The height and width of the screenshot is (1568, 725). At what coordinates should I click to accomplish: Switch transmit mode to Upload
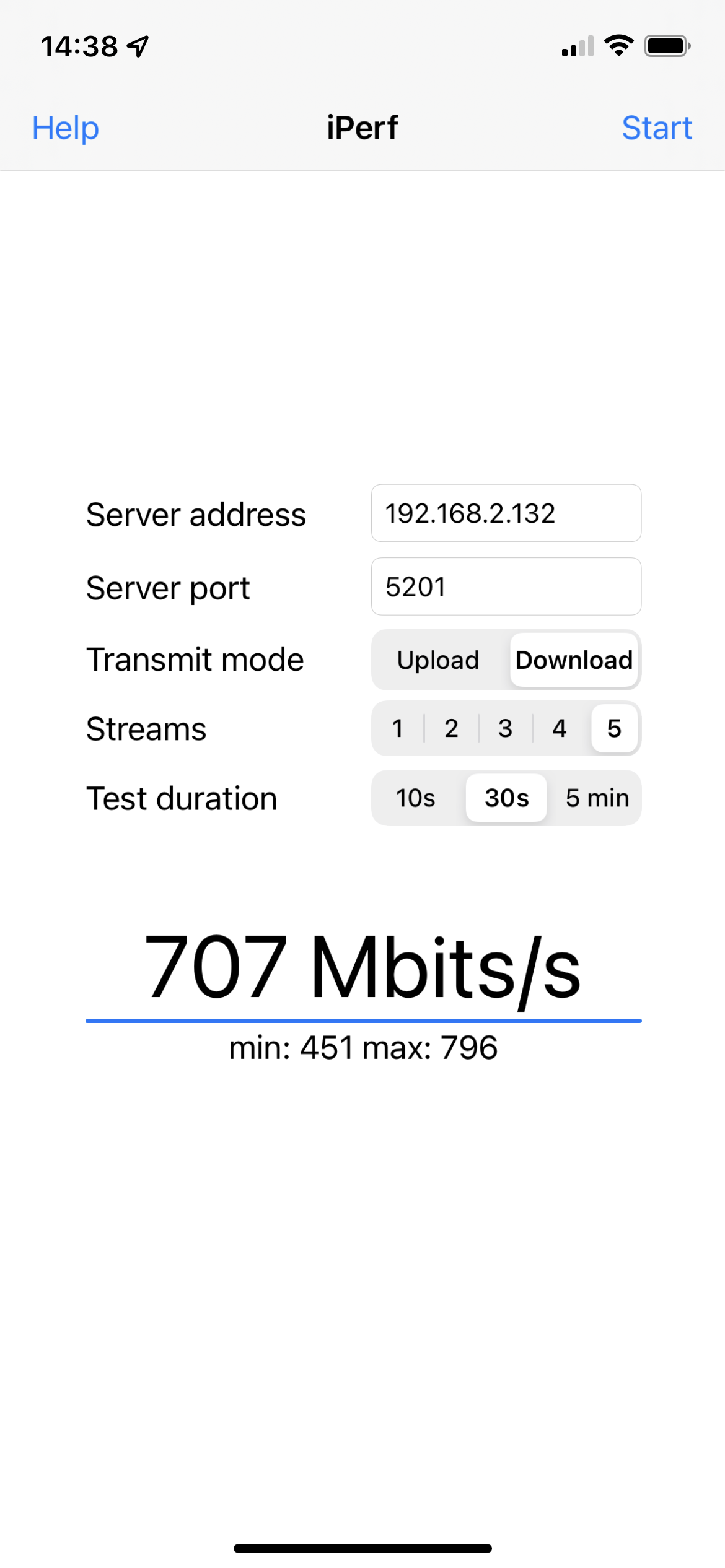point(439,660)
